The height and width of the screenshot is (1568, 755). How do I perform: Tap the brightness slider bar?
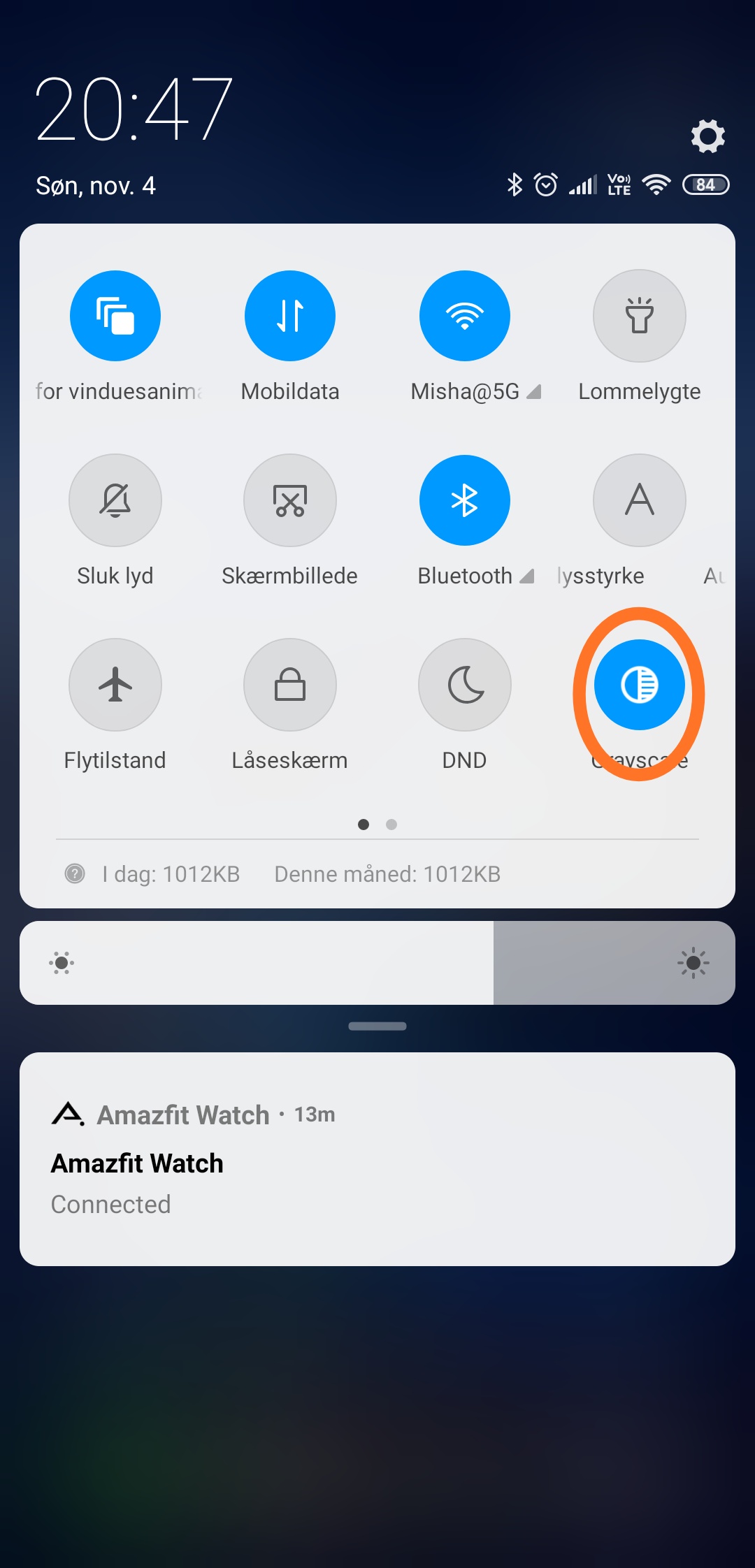coord(377,963)
